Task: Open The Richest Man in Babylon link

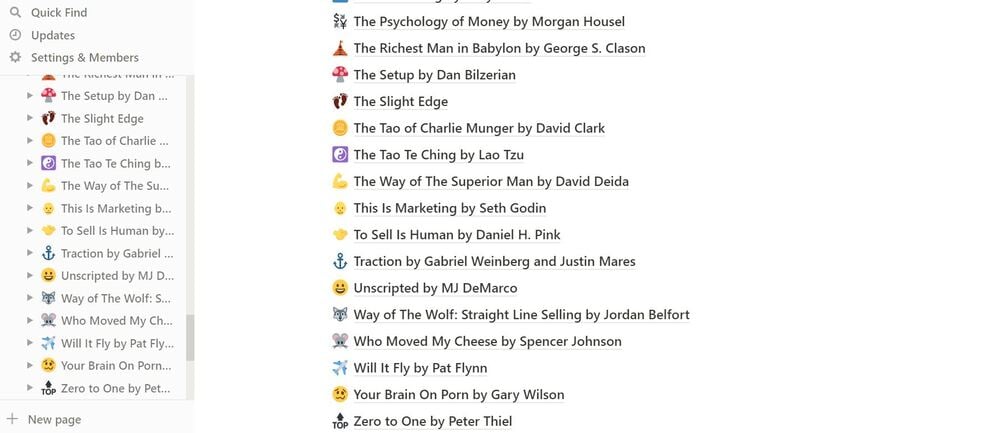Action: click(x=499, y=48)
